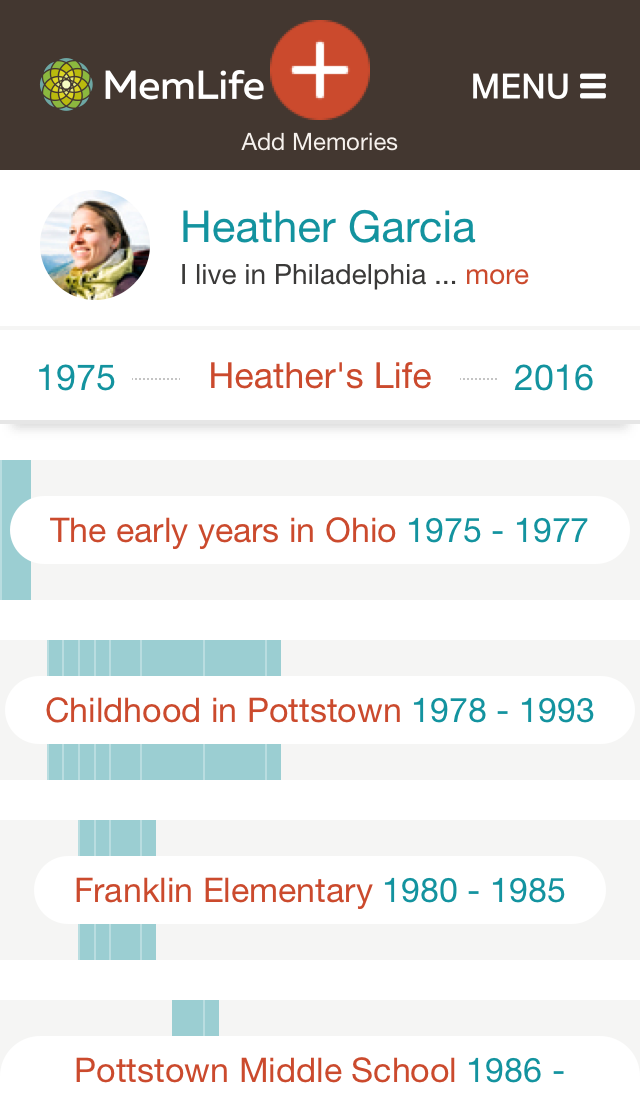Open the MENU hamburger
The height and width of the screenshot is (1096, 640).
pyautogui.click(x=539, y=87)
